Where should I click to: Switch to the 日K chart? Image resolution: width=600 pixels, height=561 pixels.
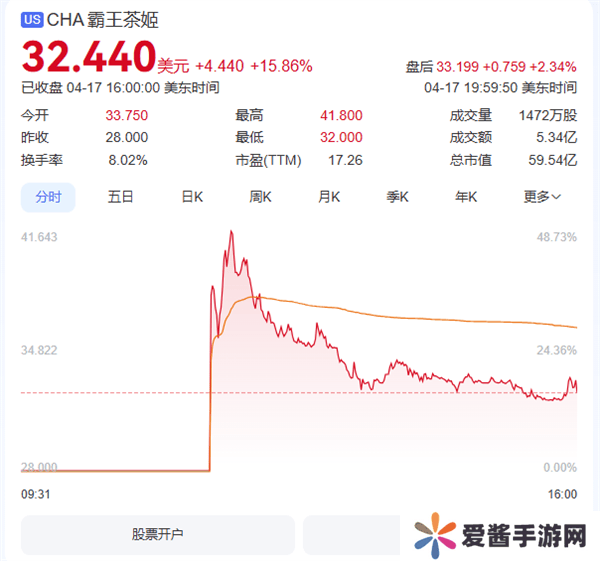192,197
